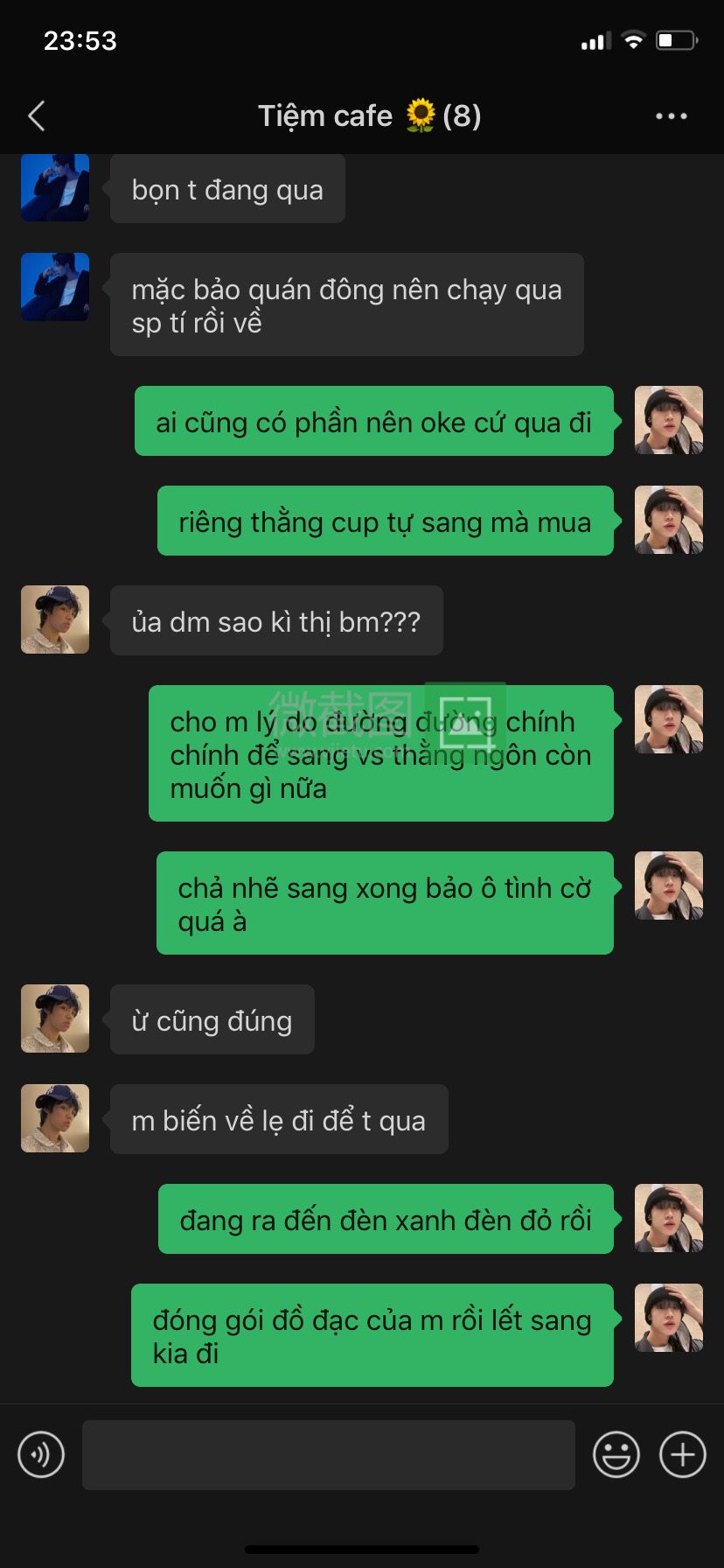
Task: Switch to voice message input
Action: (41, 1454)
